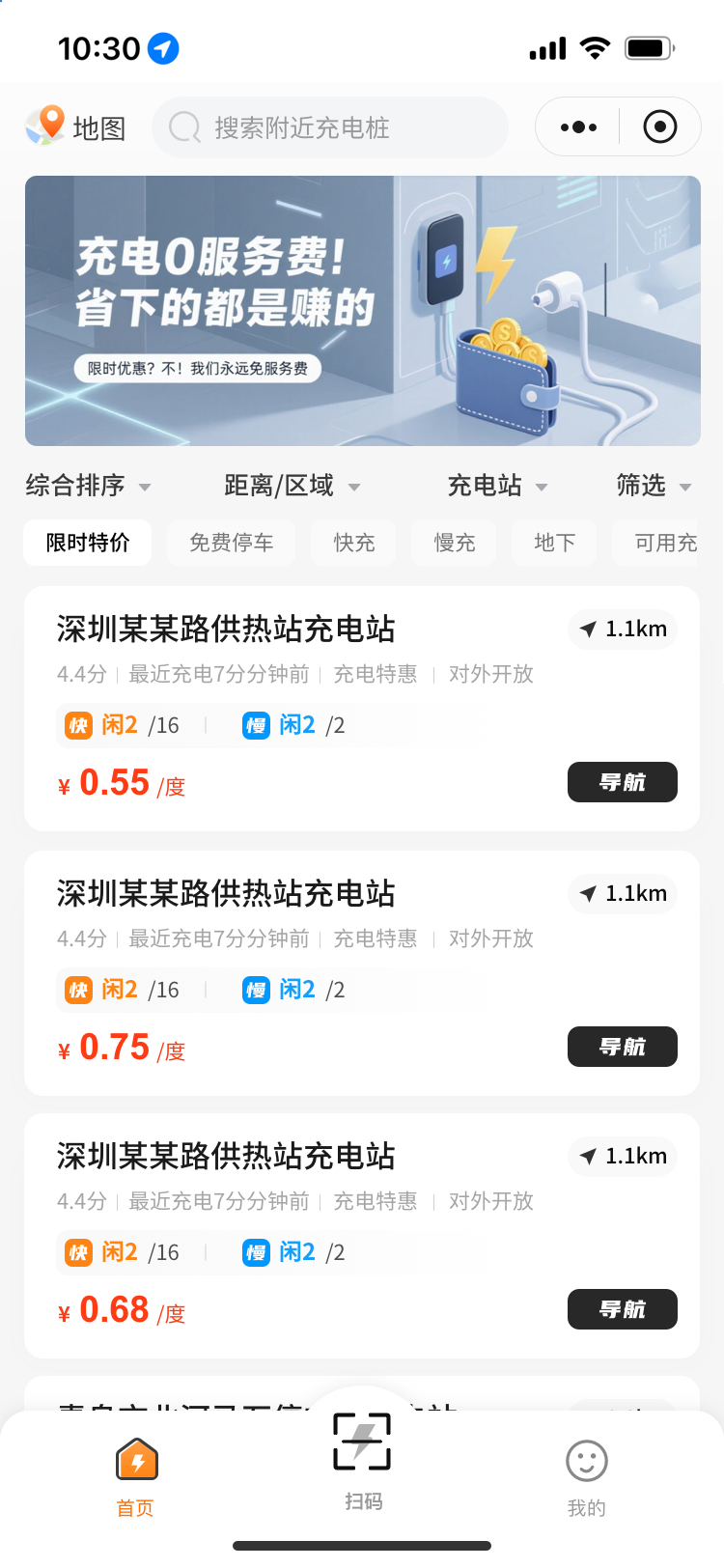Select the 首页 home icon
The width and height of the screenshot is (724, 1568).
tap(136, 1460)
